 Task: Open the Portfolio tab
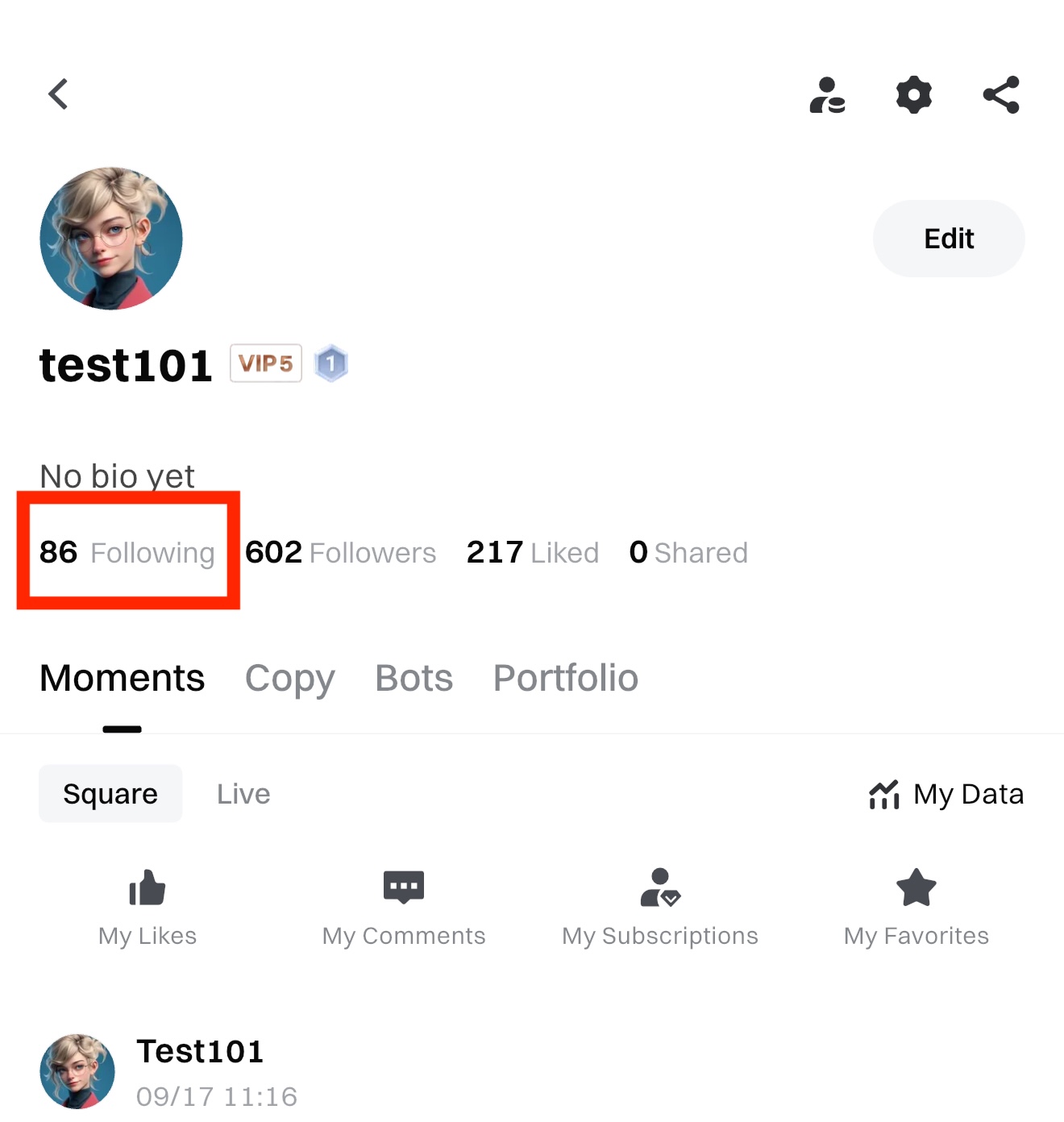[565, 679]
